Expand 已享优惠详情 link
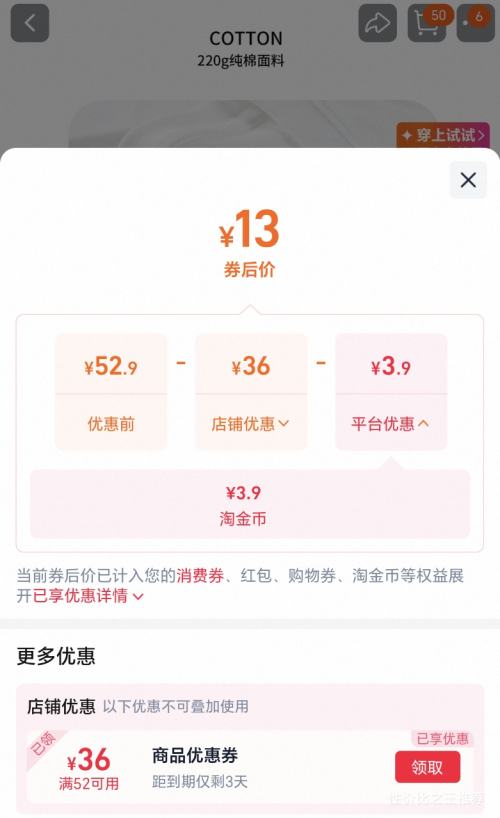This screenshot has width=500, height=818. (x=88, y=595)
